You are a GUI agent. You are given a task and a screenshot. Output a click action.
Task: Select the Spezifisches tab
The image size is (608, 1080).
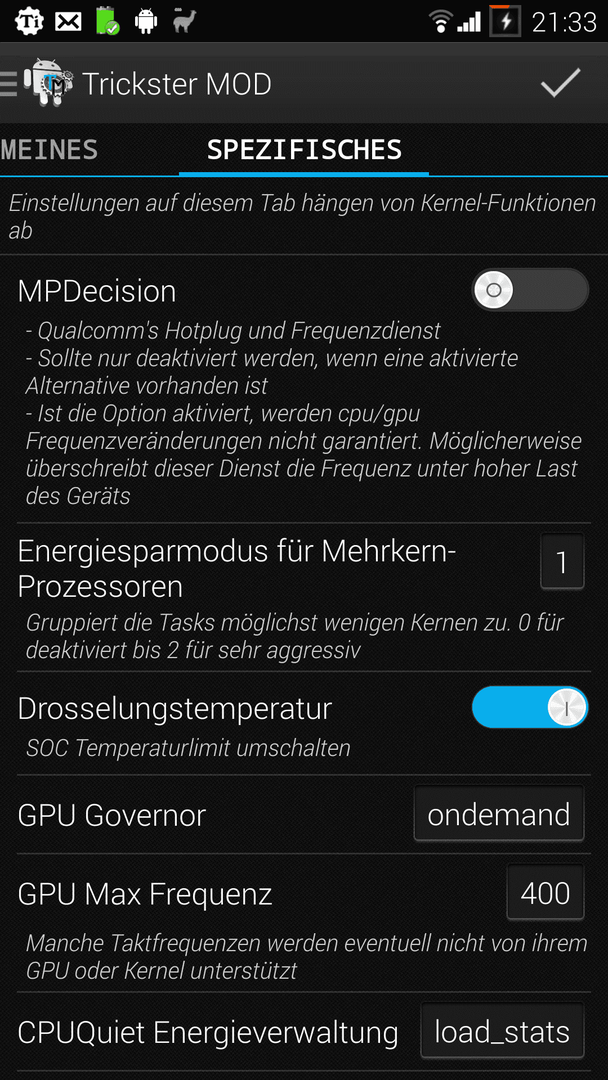coord(304,149)
